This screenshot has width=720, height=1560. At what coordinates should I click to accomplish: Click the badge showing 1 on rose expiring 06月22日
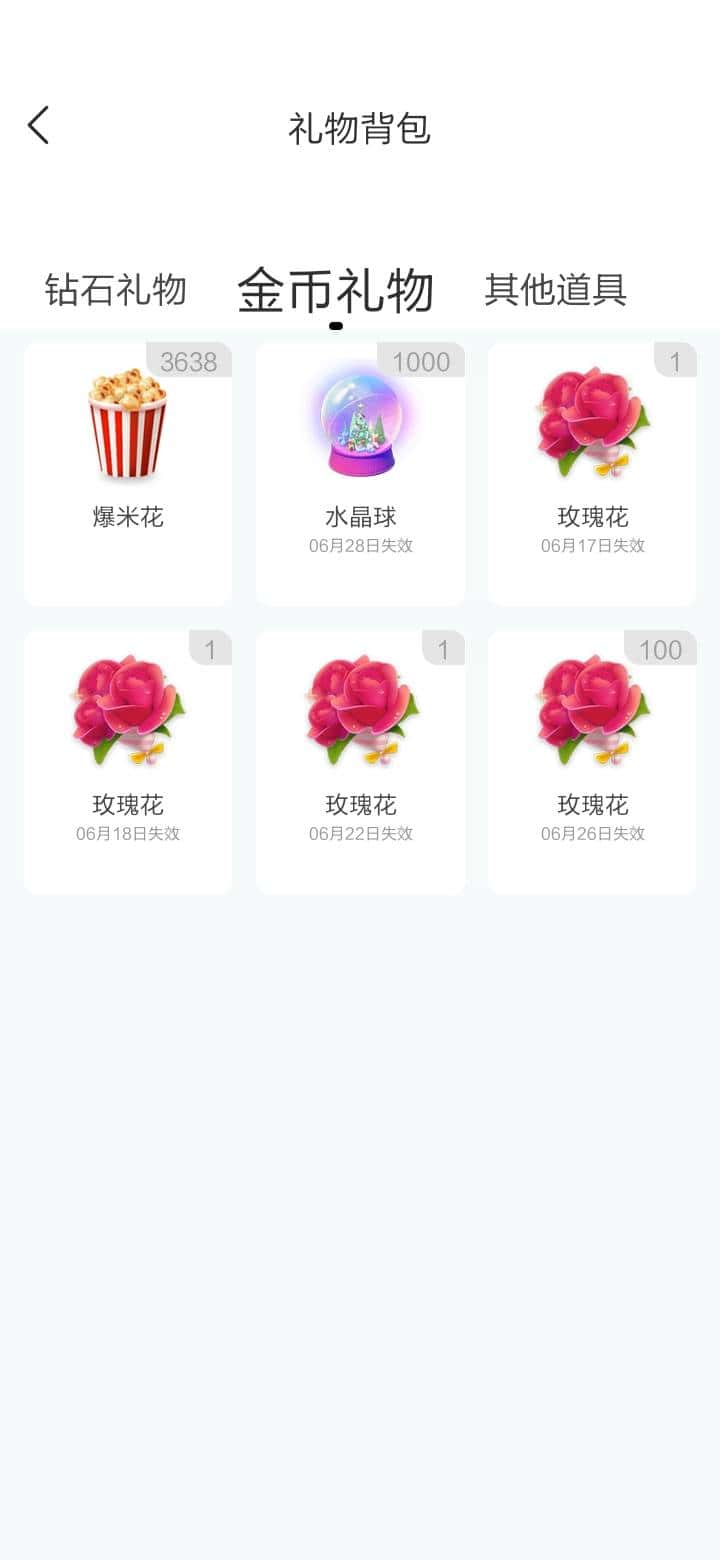point(442,649)
